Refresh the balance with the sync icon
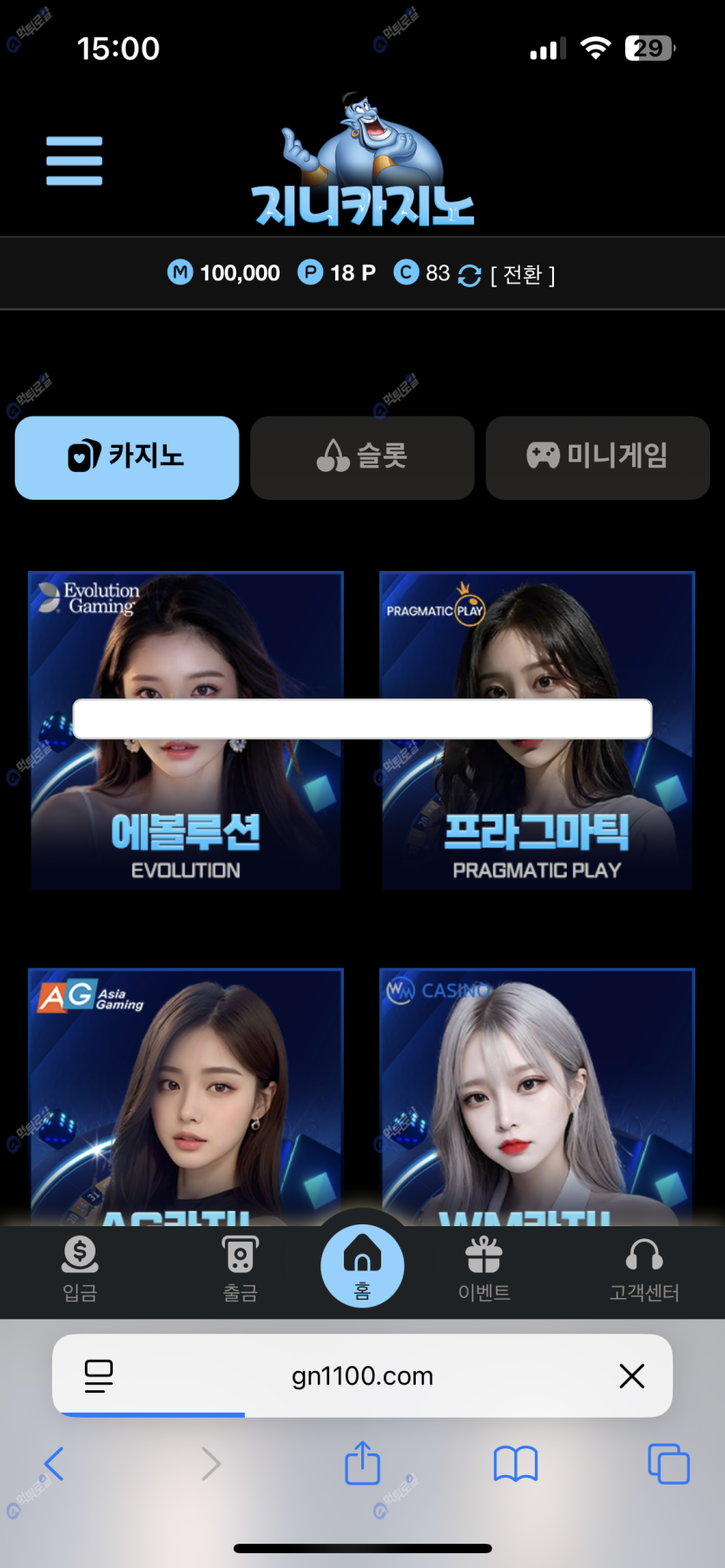The image size is (725, 1568). 469,275
